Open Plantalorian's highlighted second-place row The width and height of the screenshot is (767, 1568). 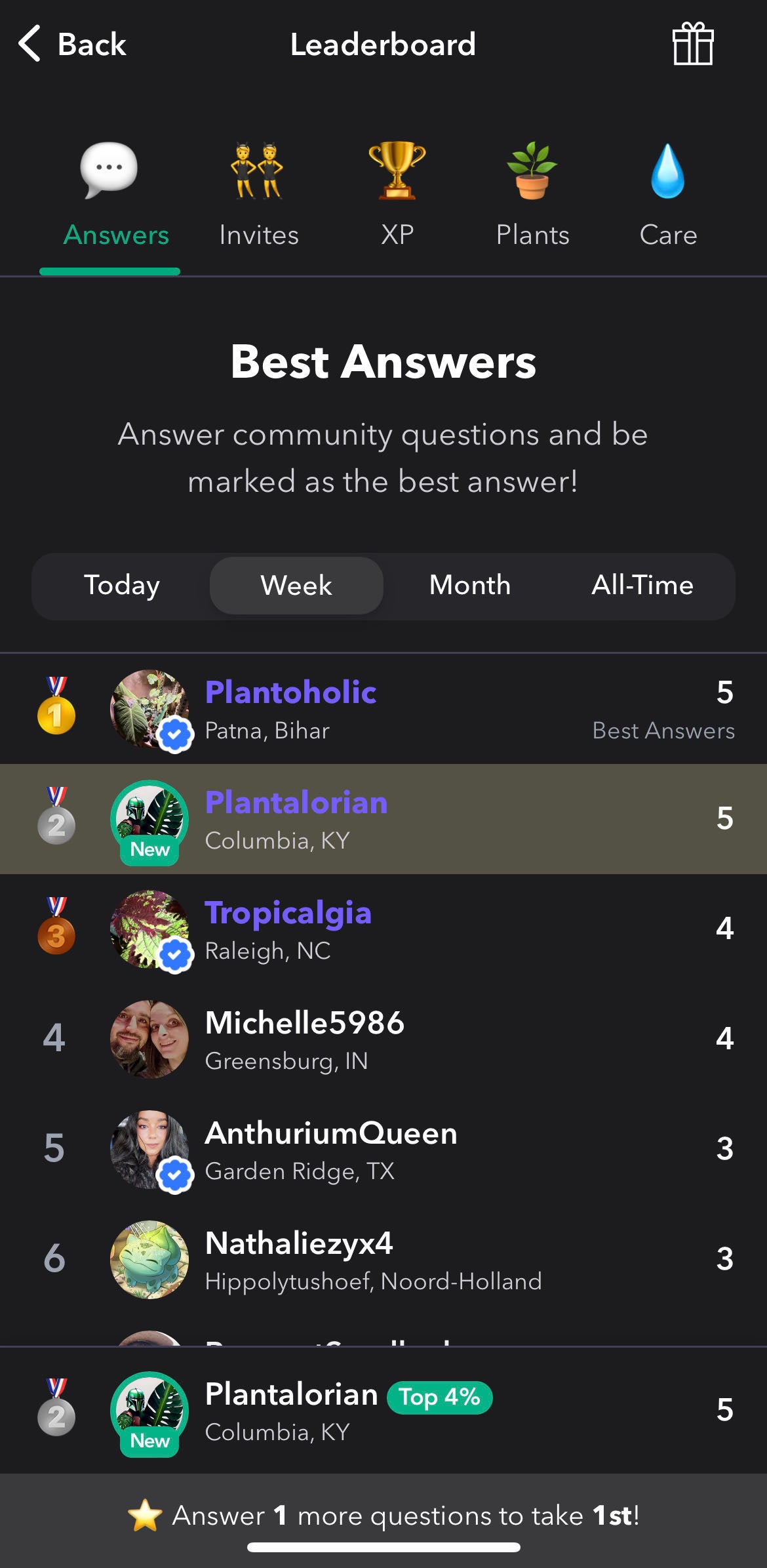click(383, 820)
